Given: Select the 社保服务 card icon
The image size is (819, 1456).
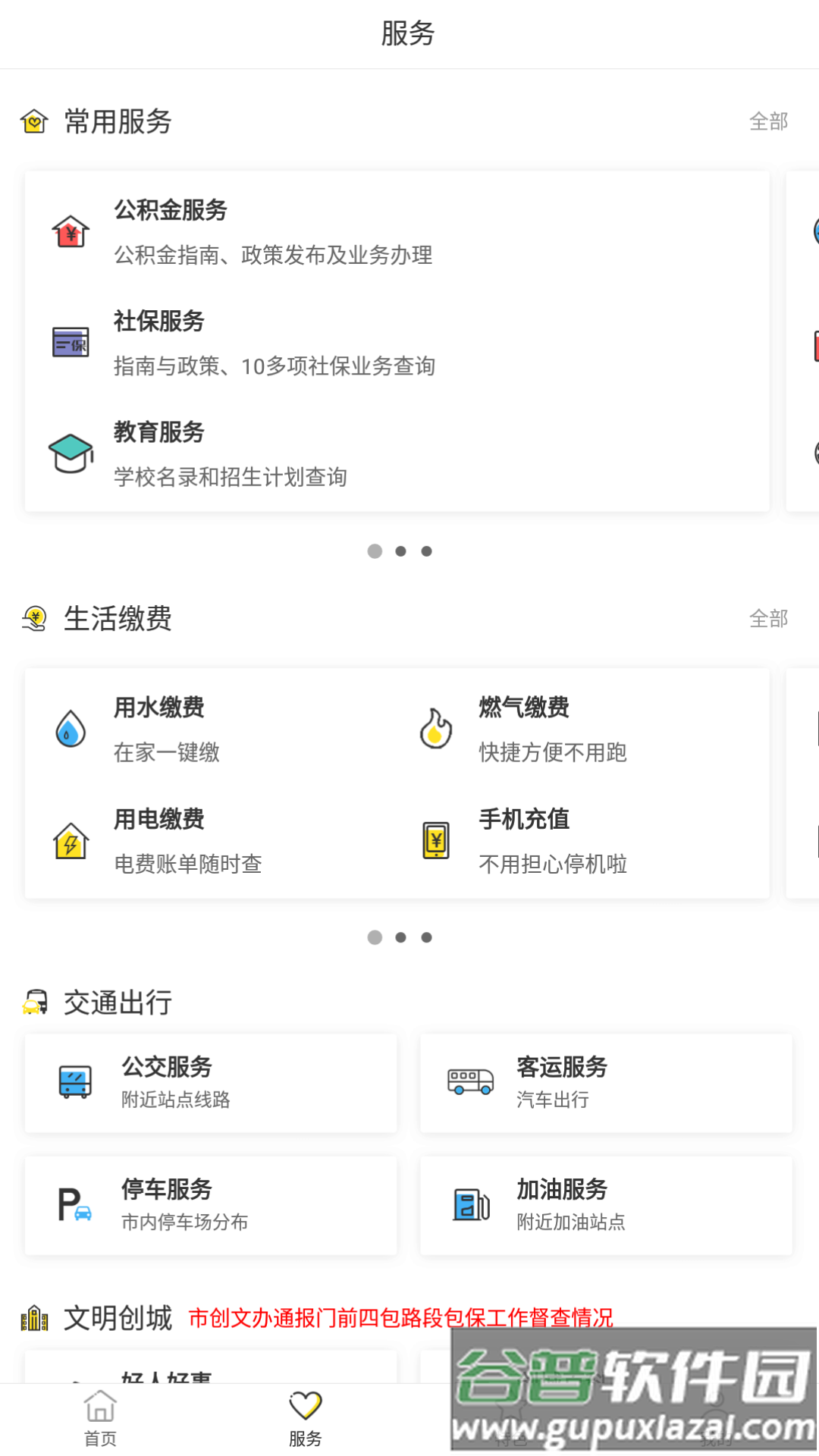Looking at the screenshot, I should 70,343.
